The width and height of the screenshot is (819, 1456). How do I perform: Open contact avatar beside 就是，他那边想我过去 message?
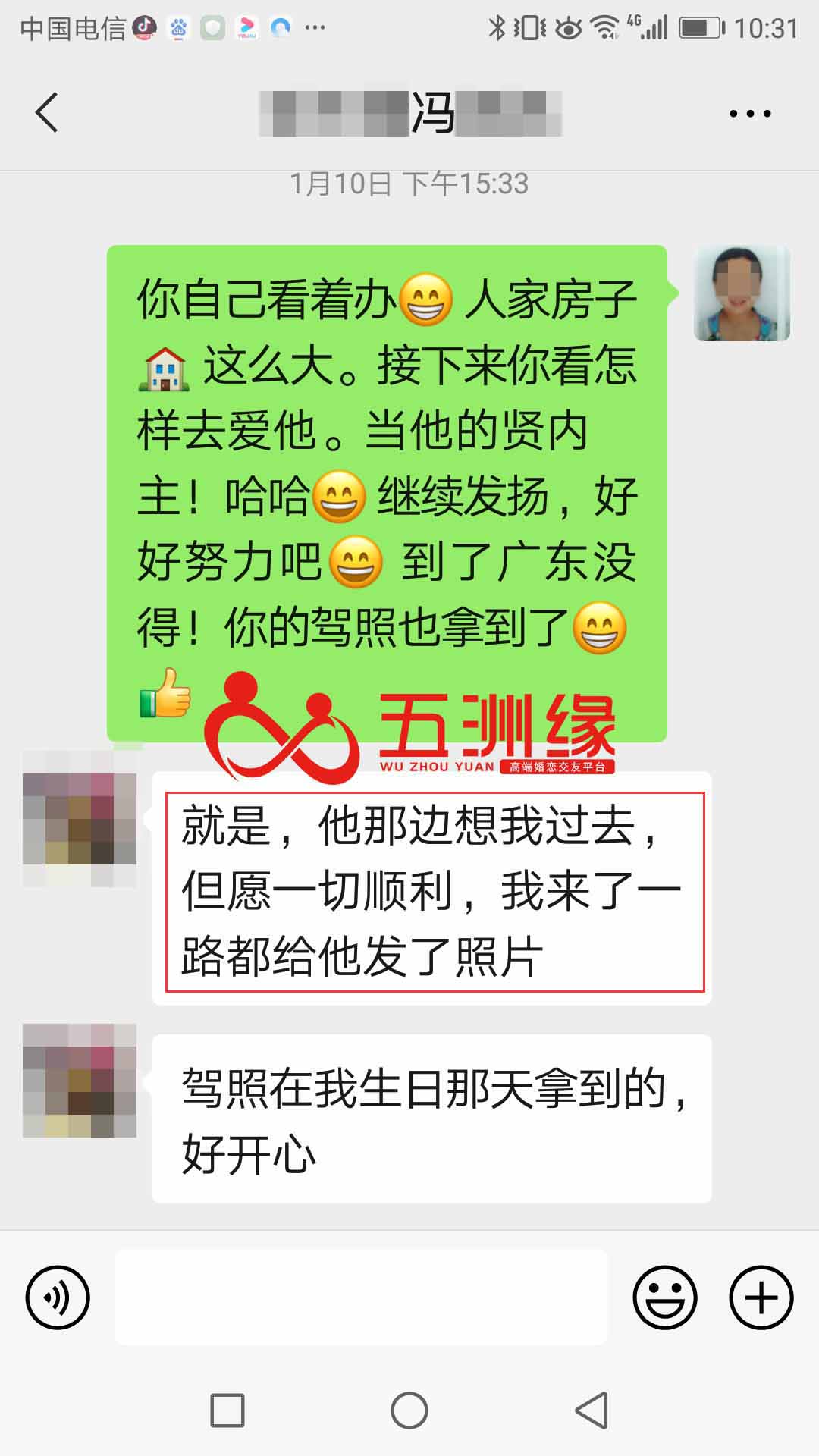80,819
